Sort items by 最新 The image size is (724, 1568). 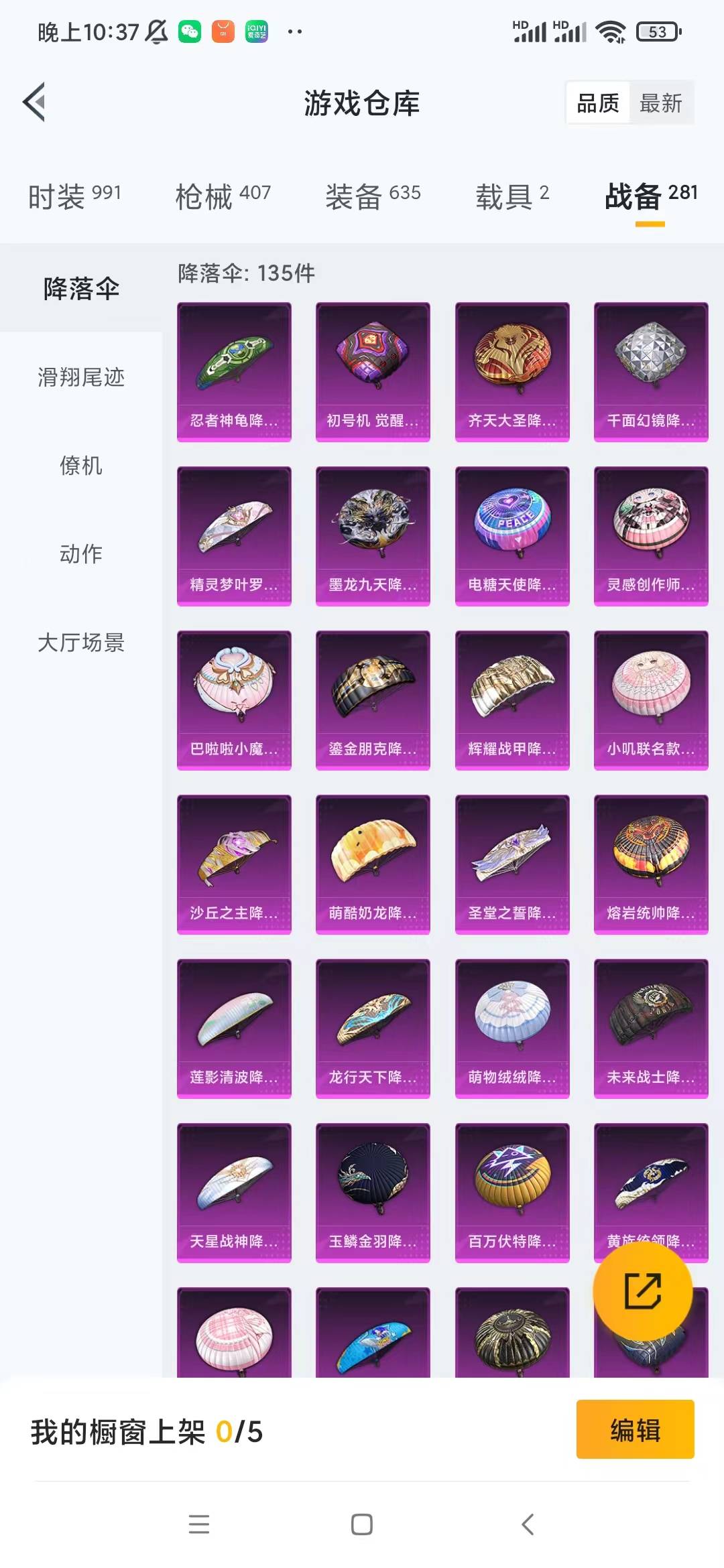[x=660, y=103]
